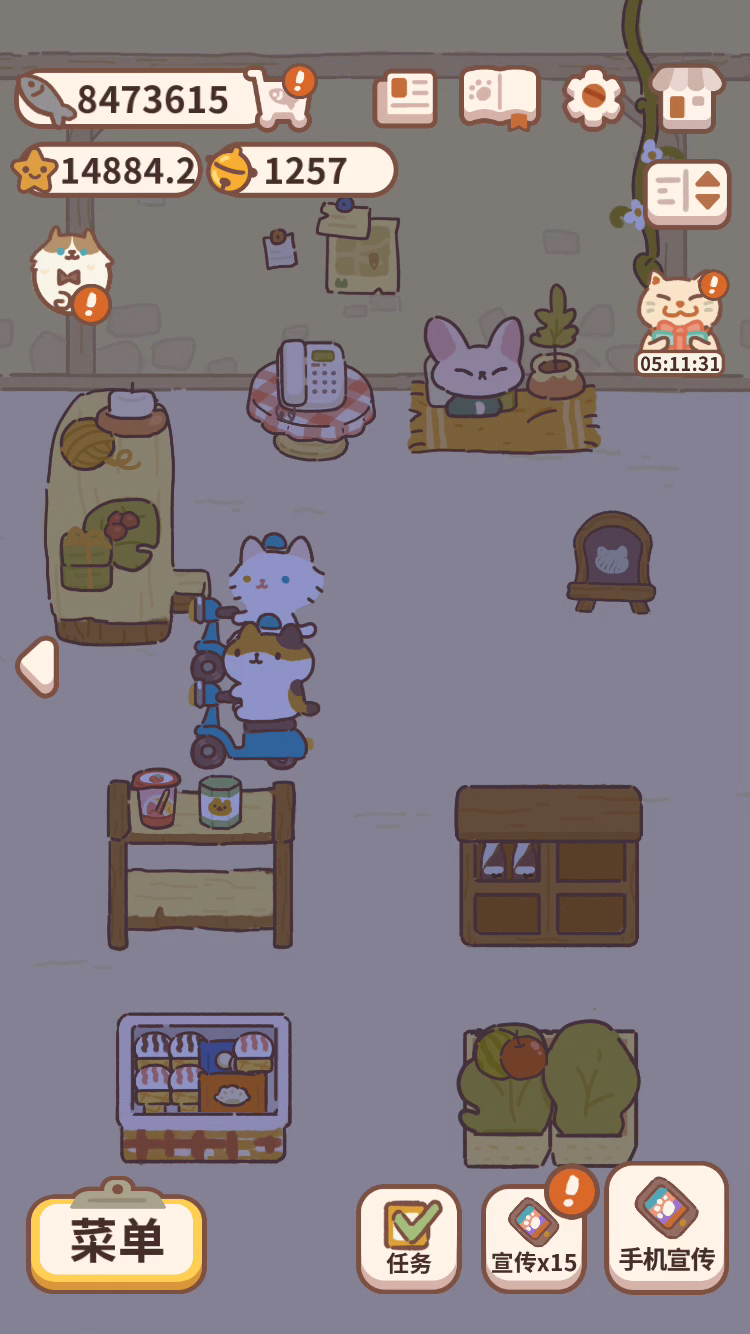Open the settings gear

[593, 97]
